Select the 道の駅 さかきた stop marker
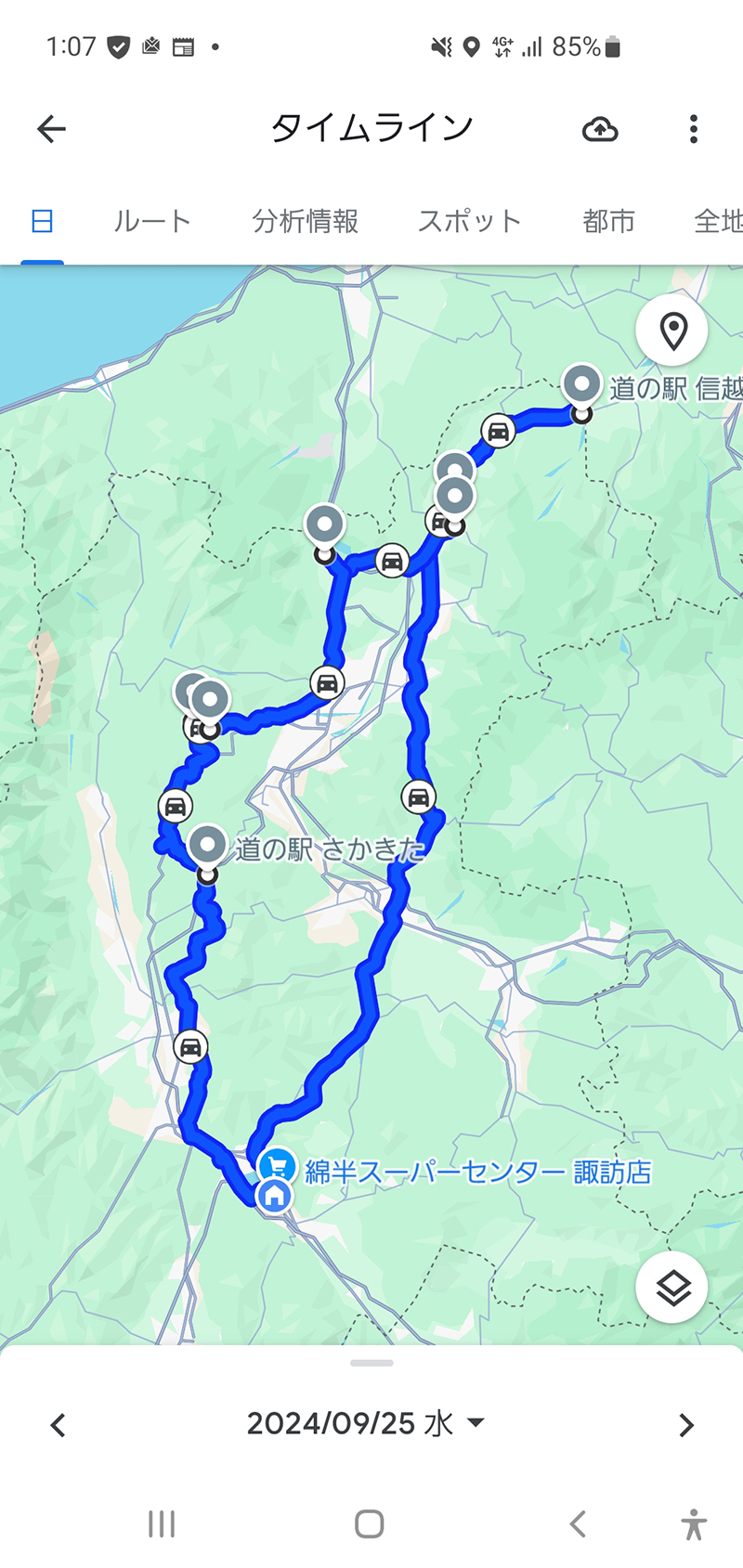The height and width of the screenshot is (1568, 743). pos(208,847)
